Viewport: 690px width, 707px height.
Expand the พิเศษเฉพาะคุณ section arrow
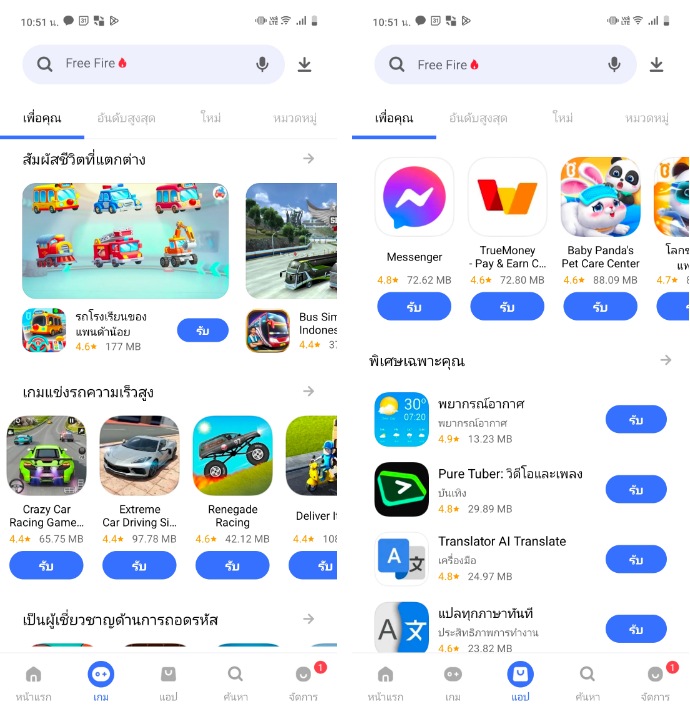coord(666,360)
